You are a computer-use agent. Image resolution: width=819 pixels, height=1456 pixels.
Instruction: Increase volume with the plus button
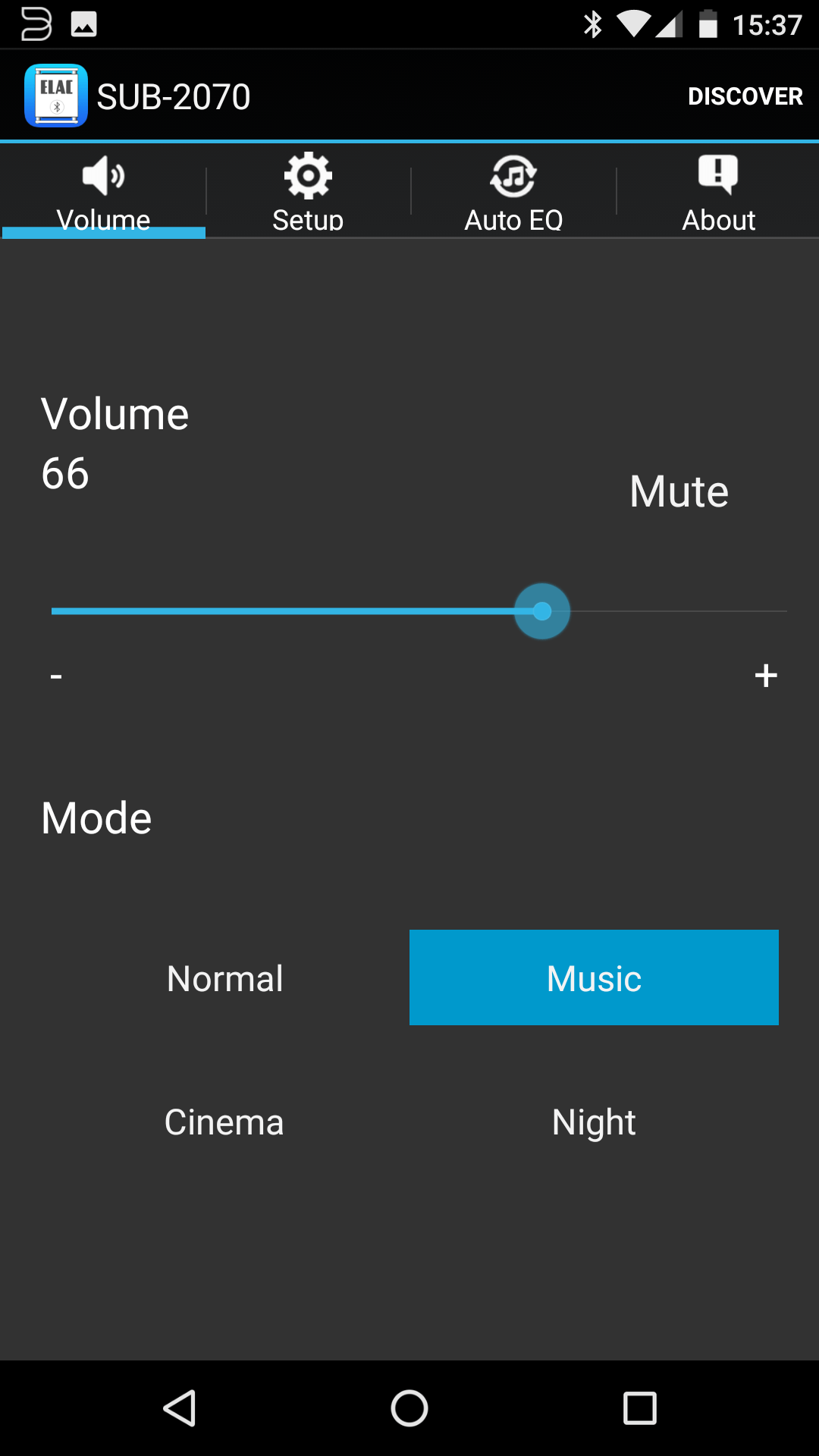pyautogui.click(x=766, y=676)
